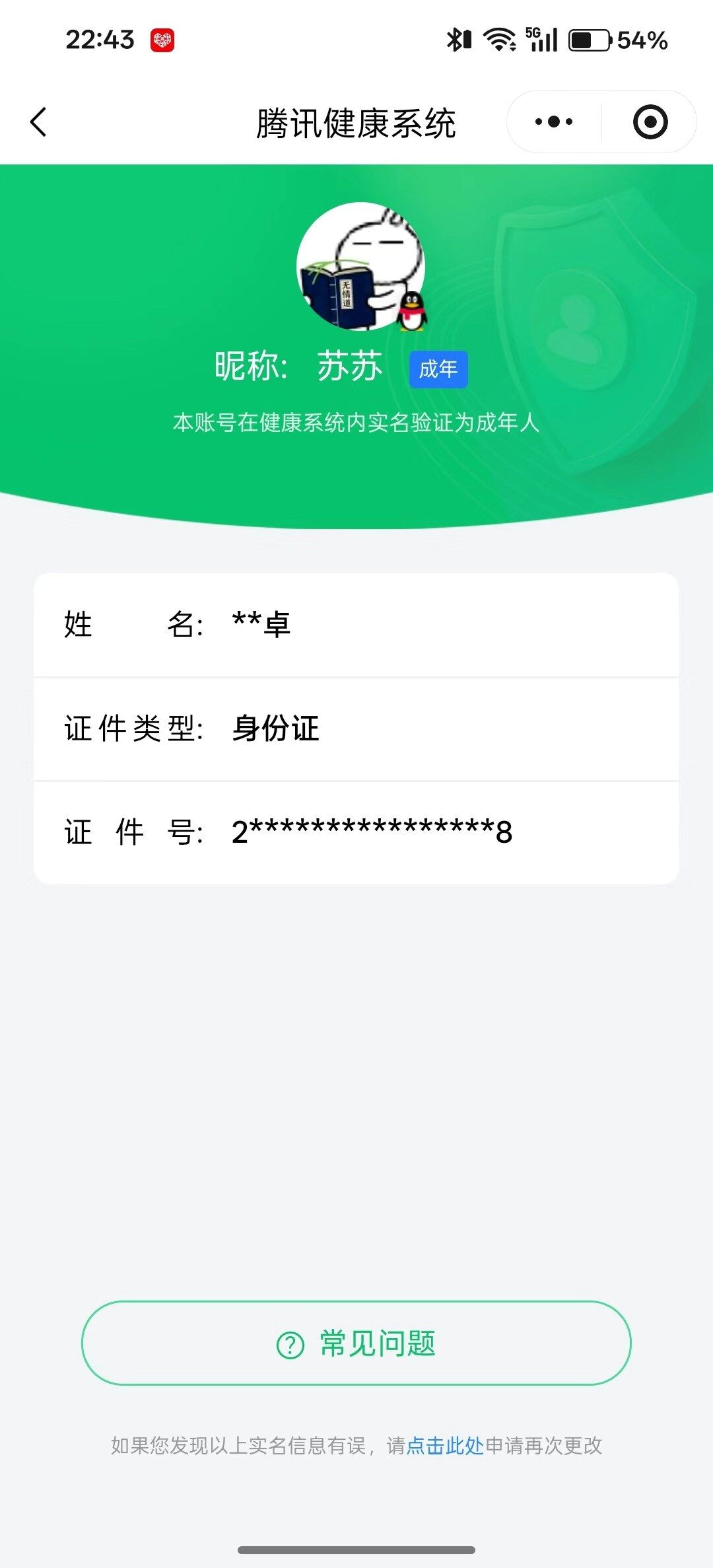Click the Bluetooth indicator in the status bar
Screen dimensions: 713x1568
pos(458,40)
